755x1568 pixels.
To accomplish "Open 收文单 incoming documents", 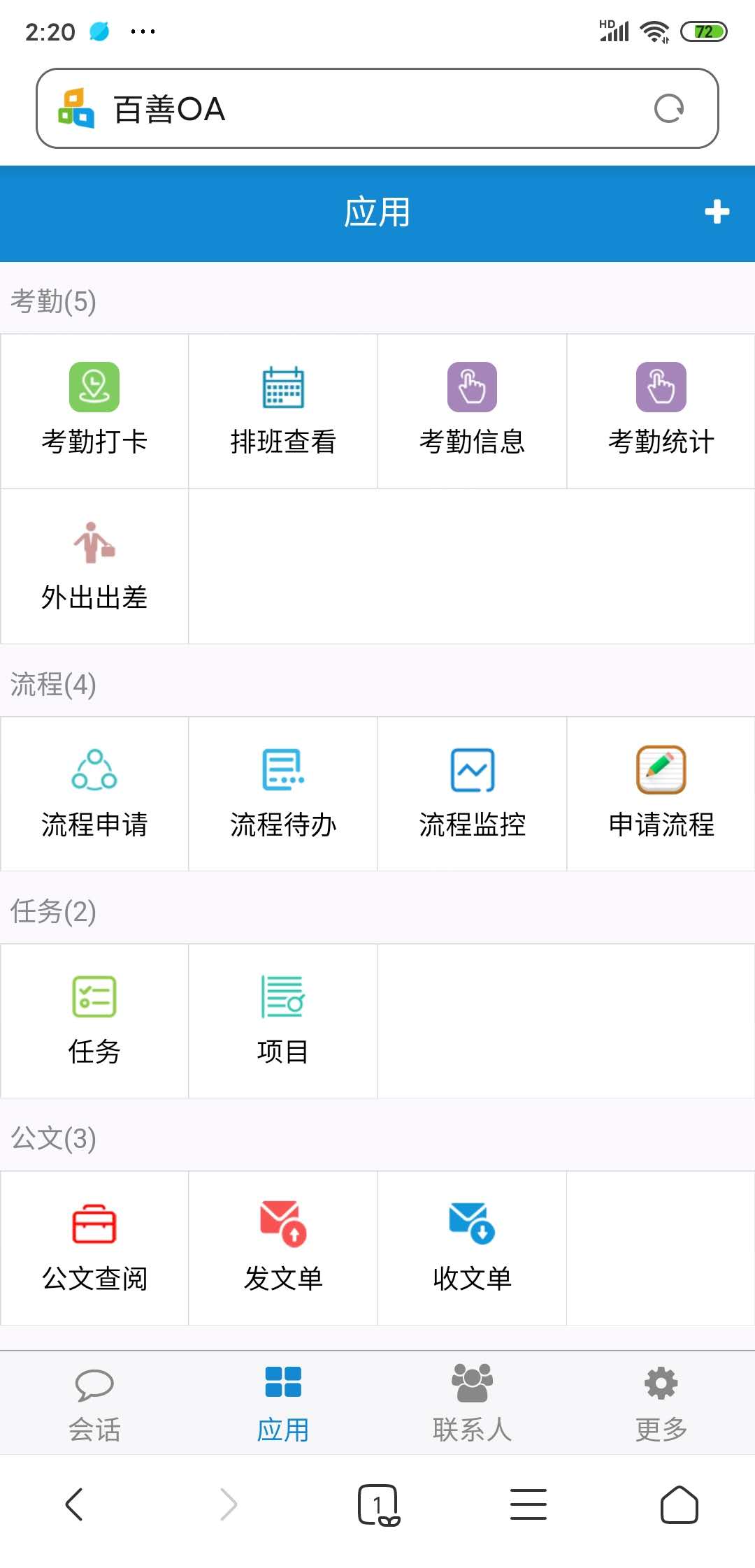I will 472,1248.
